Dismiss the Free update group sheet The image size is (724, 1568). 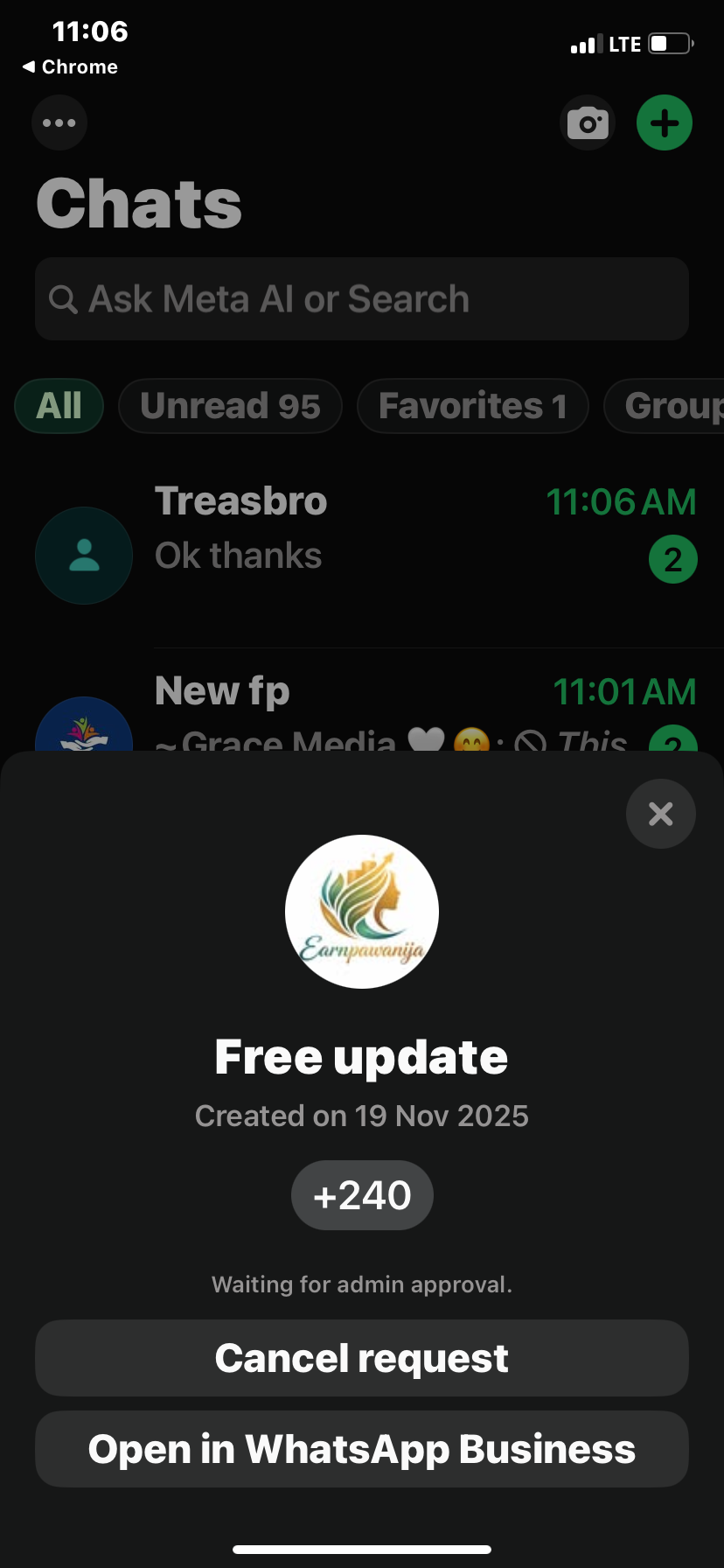pos(660,814)
